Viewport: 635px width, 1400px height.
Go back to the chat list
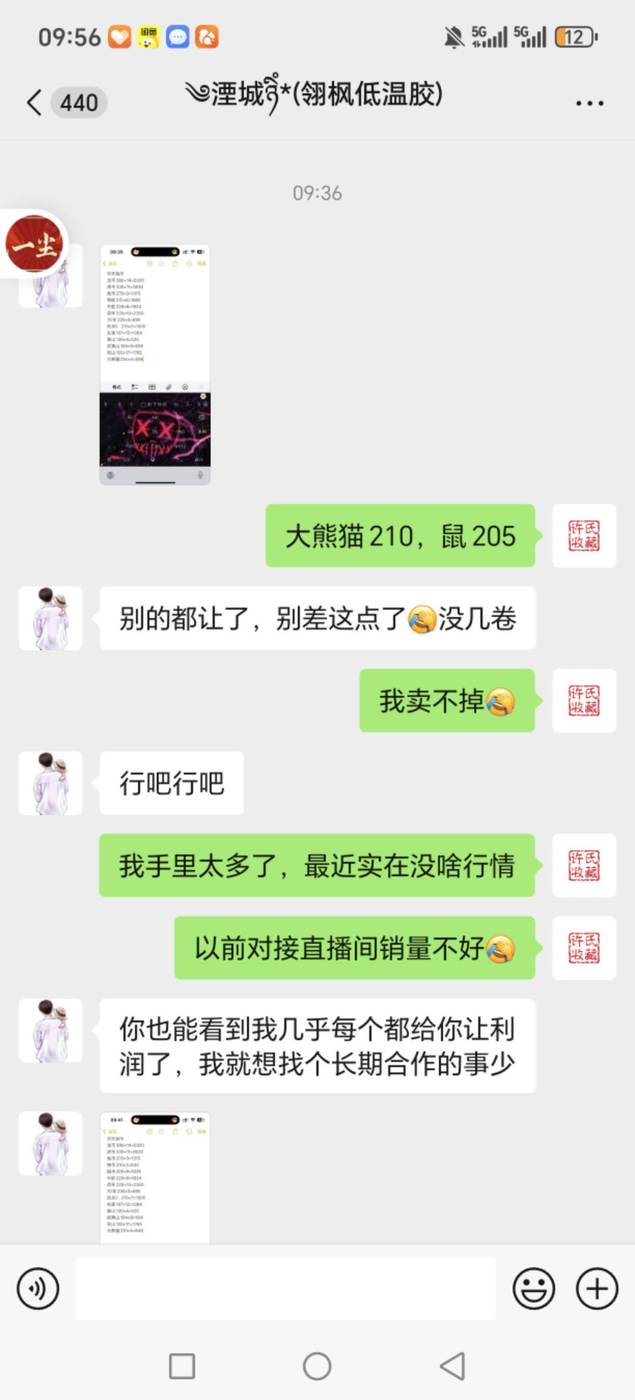point(35,102)
